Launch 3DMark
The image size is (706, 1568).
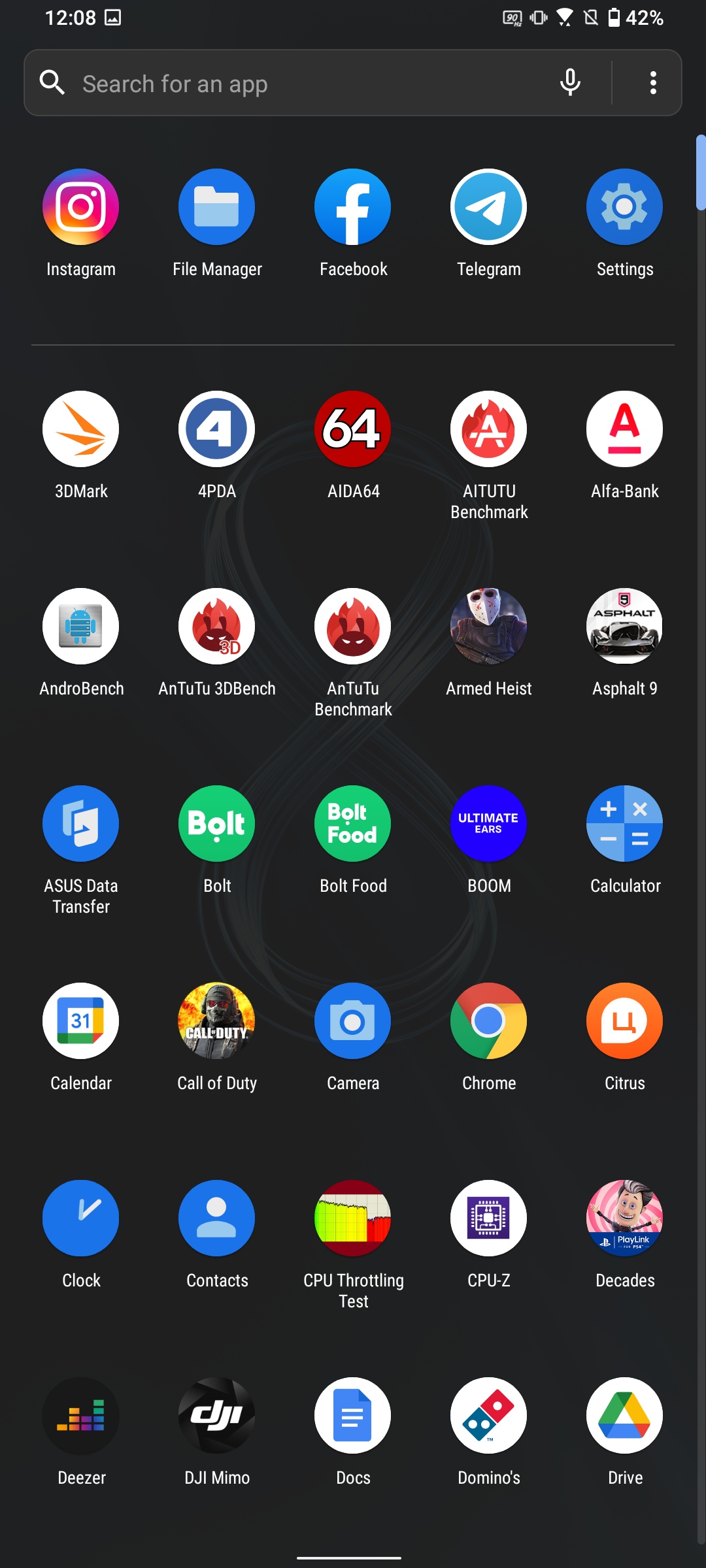point(81,429)
